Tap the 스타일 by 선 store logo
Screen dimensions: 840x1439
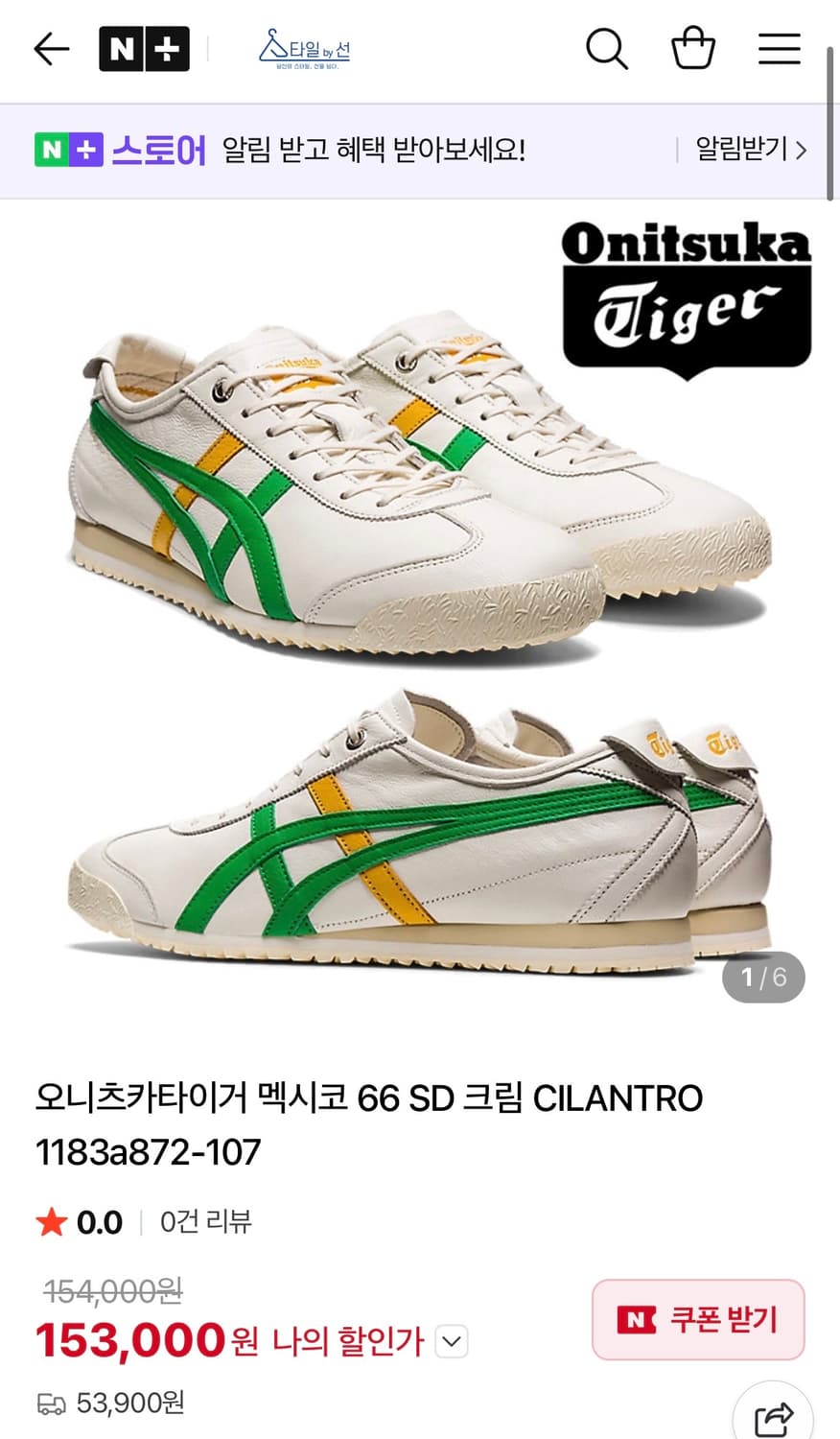[x=303, y=49]
